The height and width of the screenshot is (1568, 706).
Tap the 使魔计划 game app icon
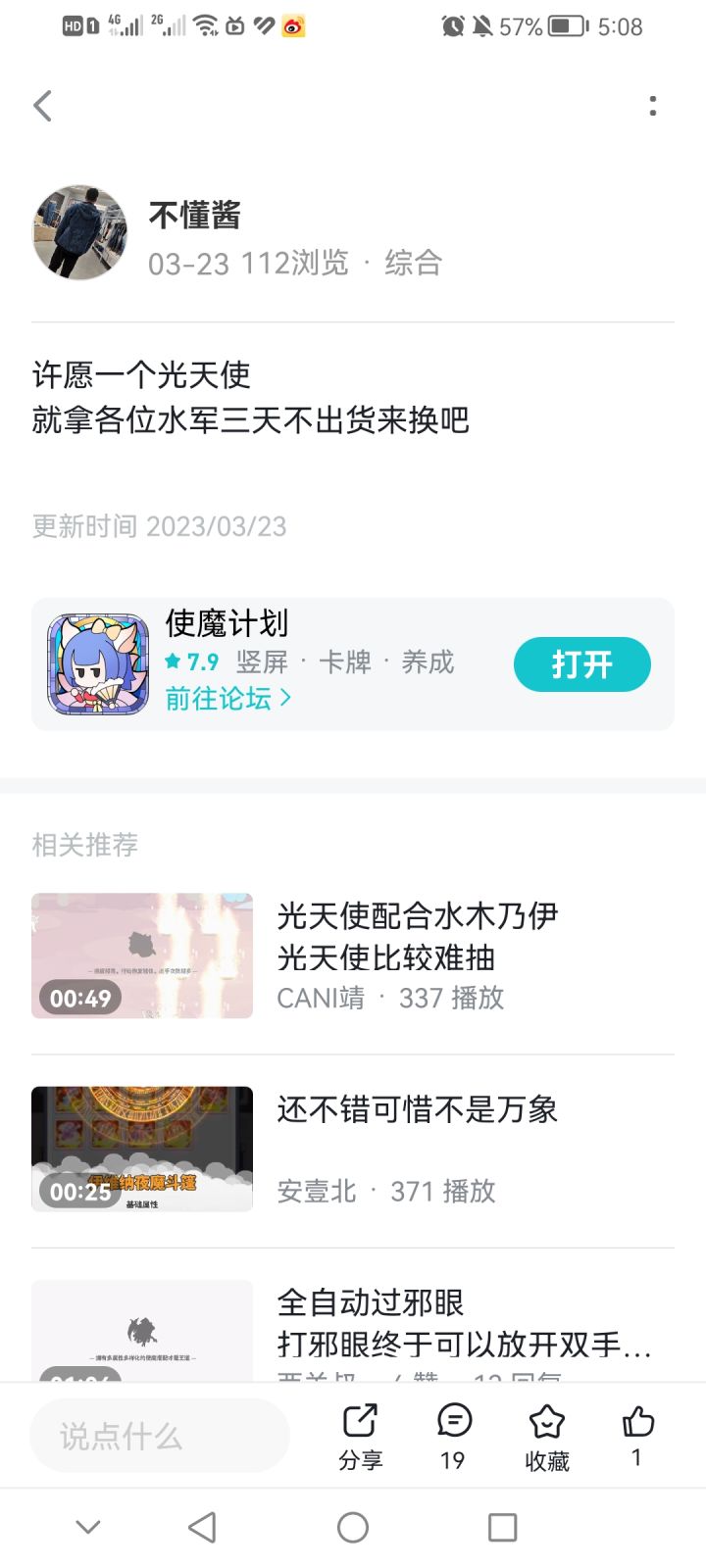coord(99,663)
